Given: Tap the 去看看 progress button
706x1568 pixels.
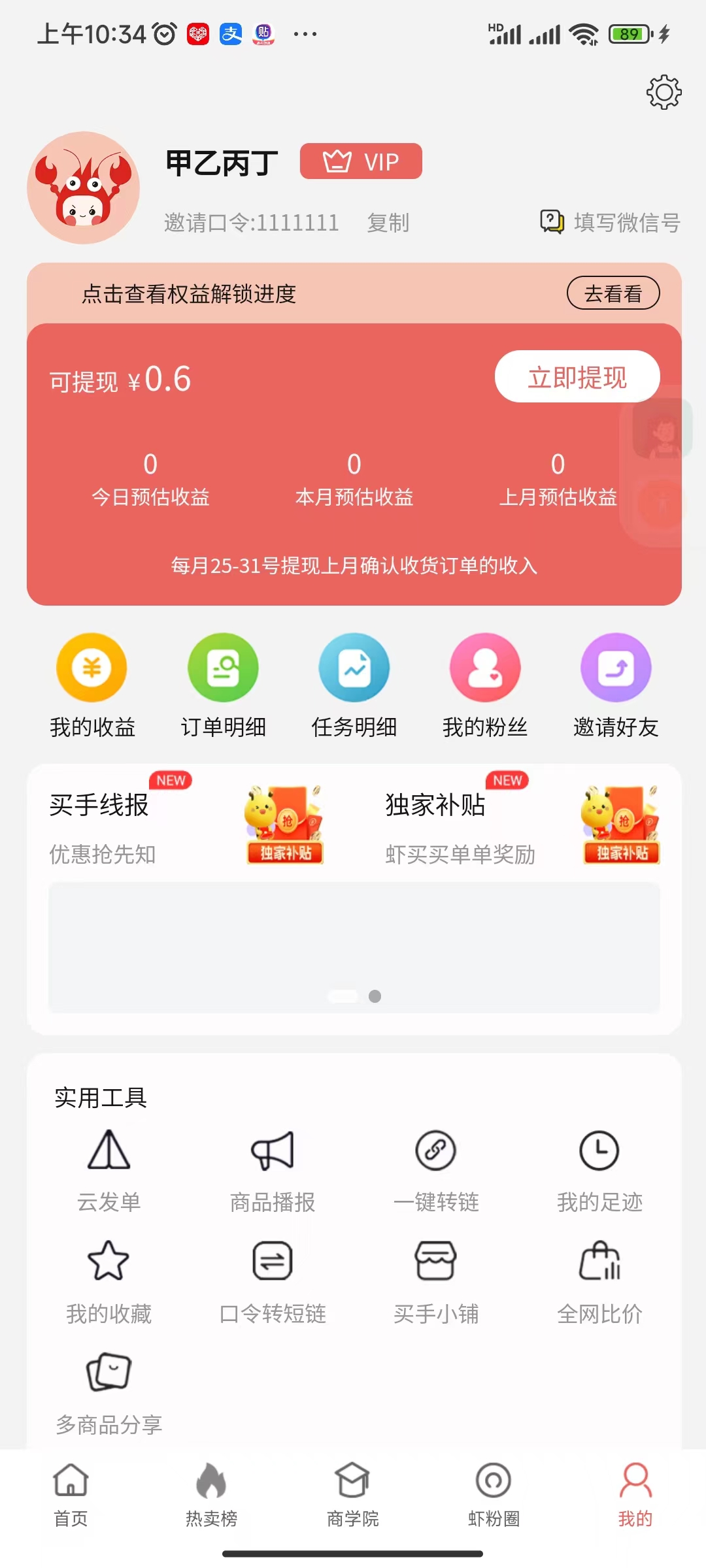Looking at the screenshot, I should (x=613, y=294).
